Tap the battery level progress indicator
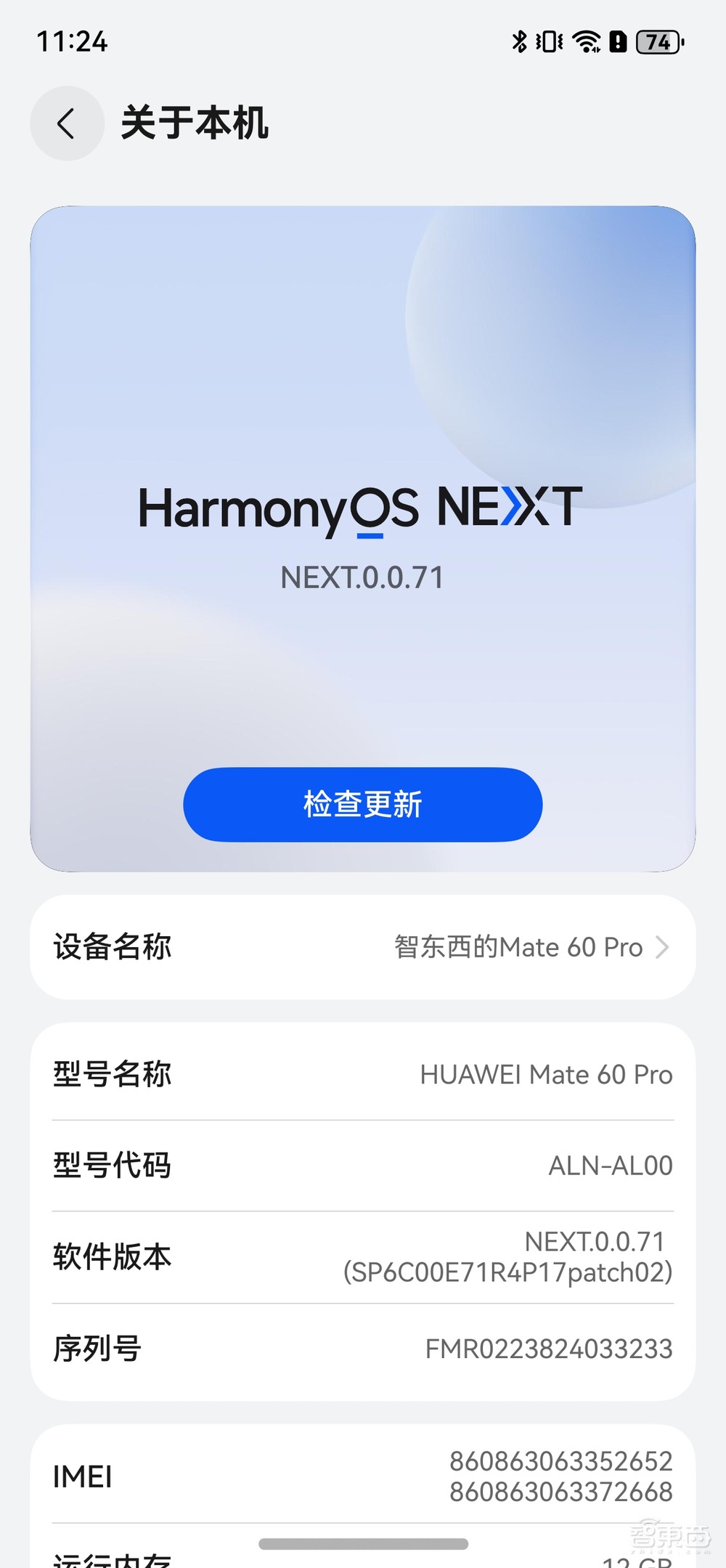The width and height of the screenshot is (726, 1568). [654, 42]
